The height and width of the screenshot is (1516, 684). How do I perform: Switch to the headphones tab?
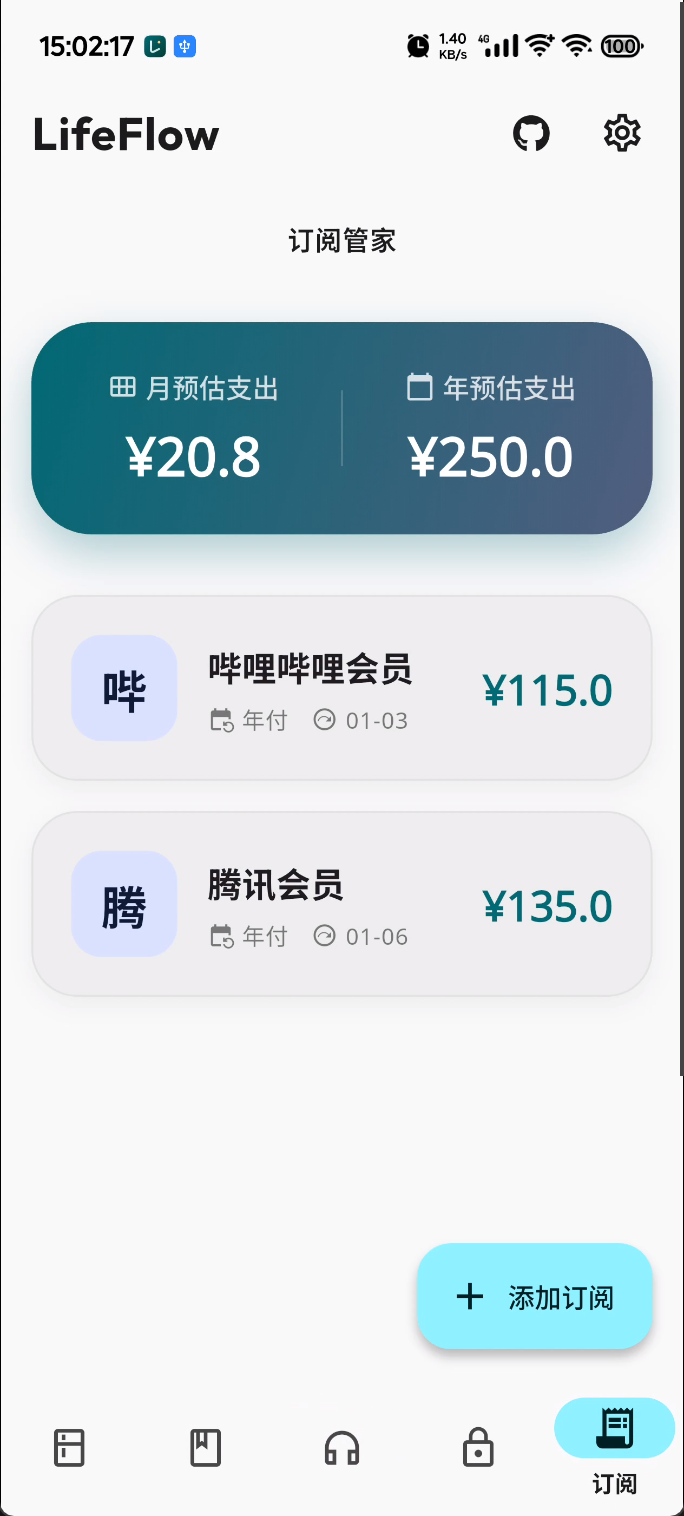pos(342,1447)
